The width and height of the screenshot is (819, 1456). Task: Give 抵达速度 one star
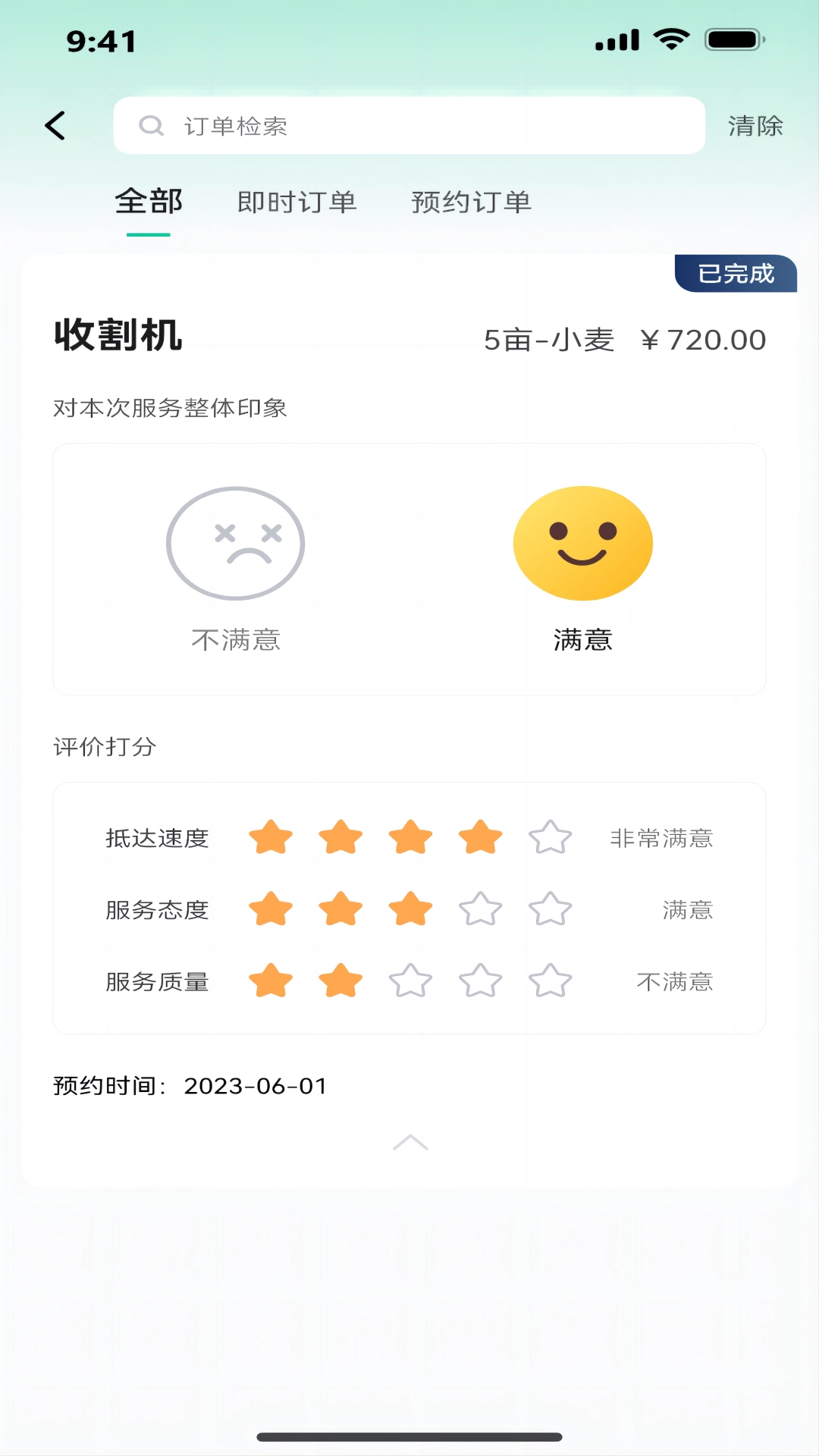(x=271, y=838)
